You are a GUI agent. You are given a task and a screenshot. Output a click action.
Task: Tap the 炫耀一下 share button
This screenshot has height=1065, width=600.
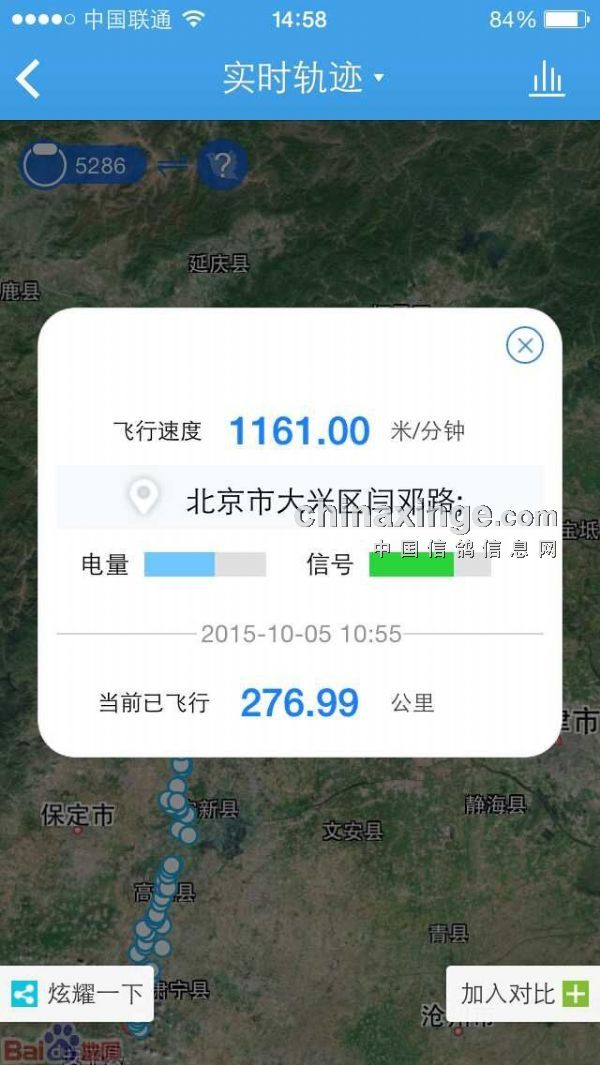[78, 993]
